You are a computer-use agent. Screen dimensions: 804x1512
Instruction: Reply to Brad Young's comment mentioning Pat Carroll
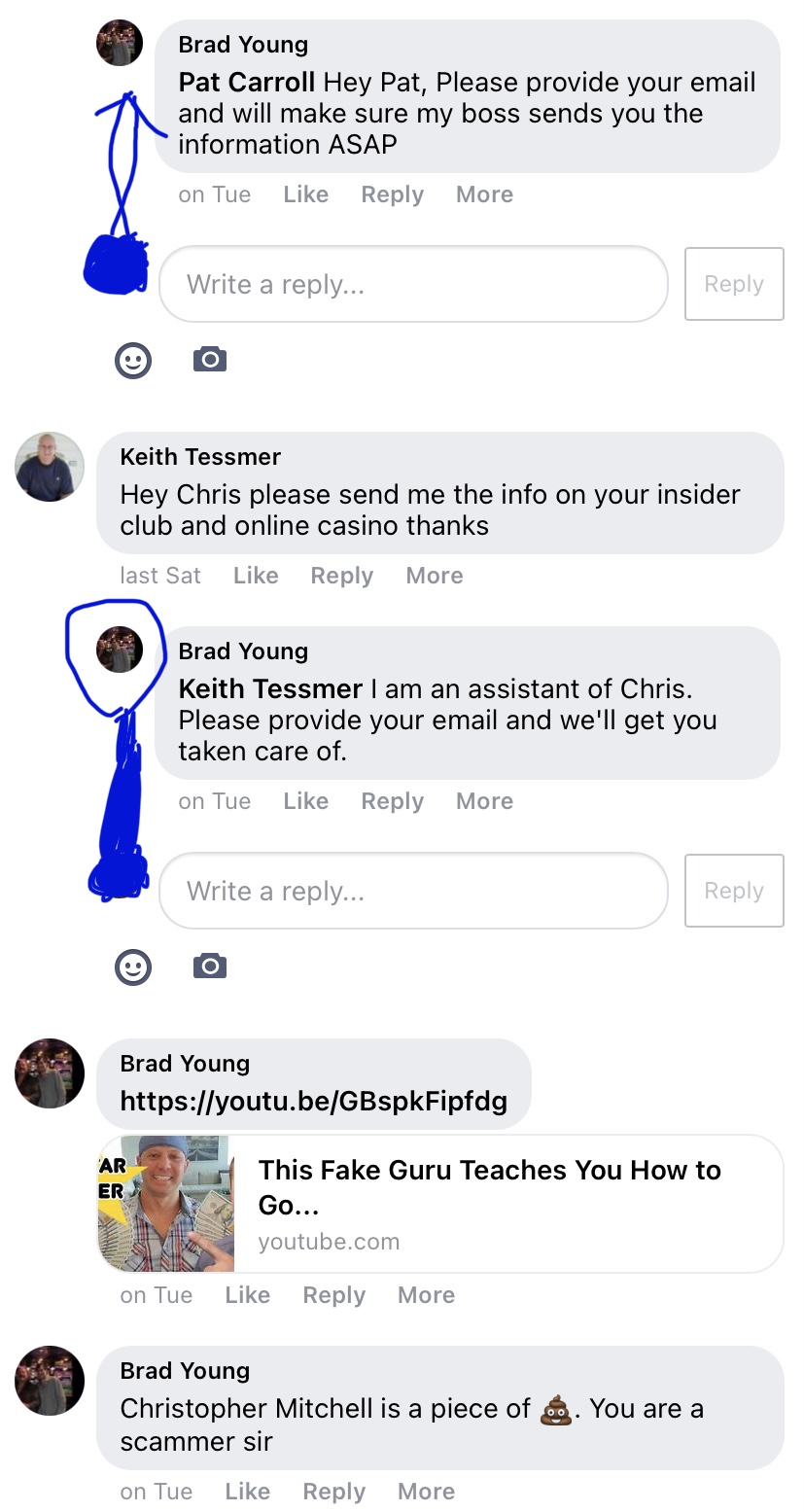point(392,194)
